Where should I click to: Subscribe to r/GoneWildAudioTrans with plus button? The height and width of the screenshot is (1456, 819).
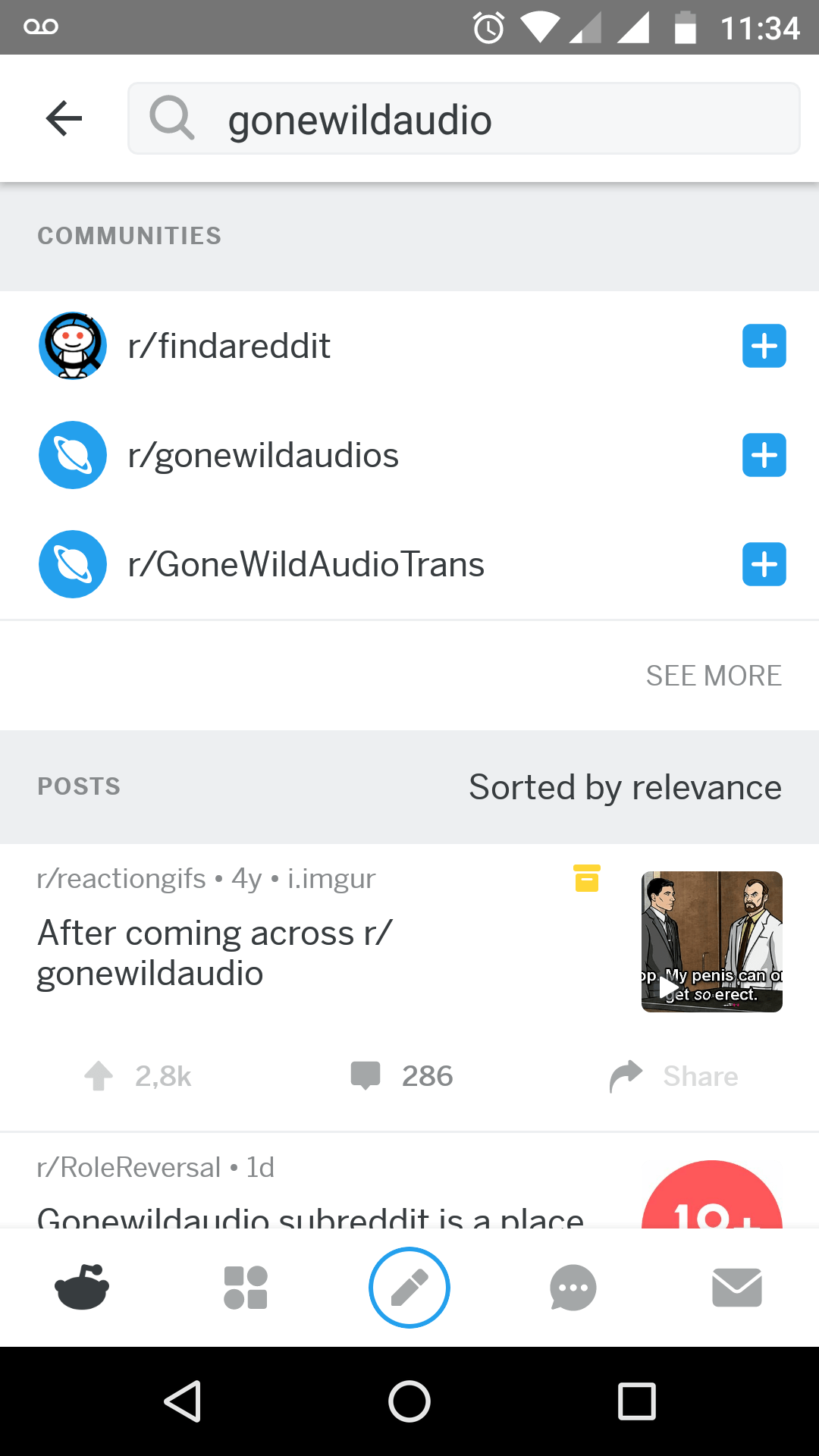pos(764,564)
